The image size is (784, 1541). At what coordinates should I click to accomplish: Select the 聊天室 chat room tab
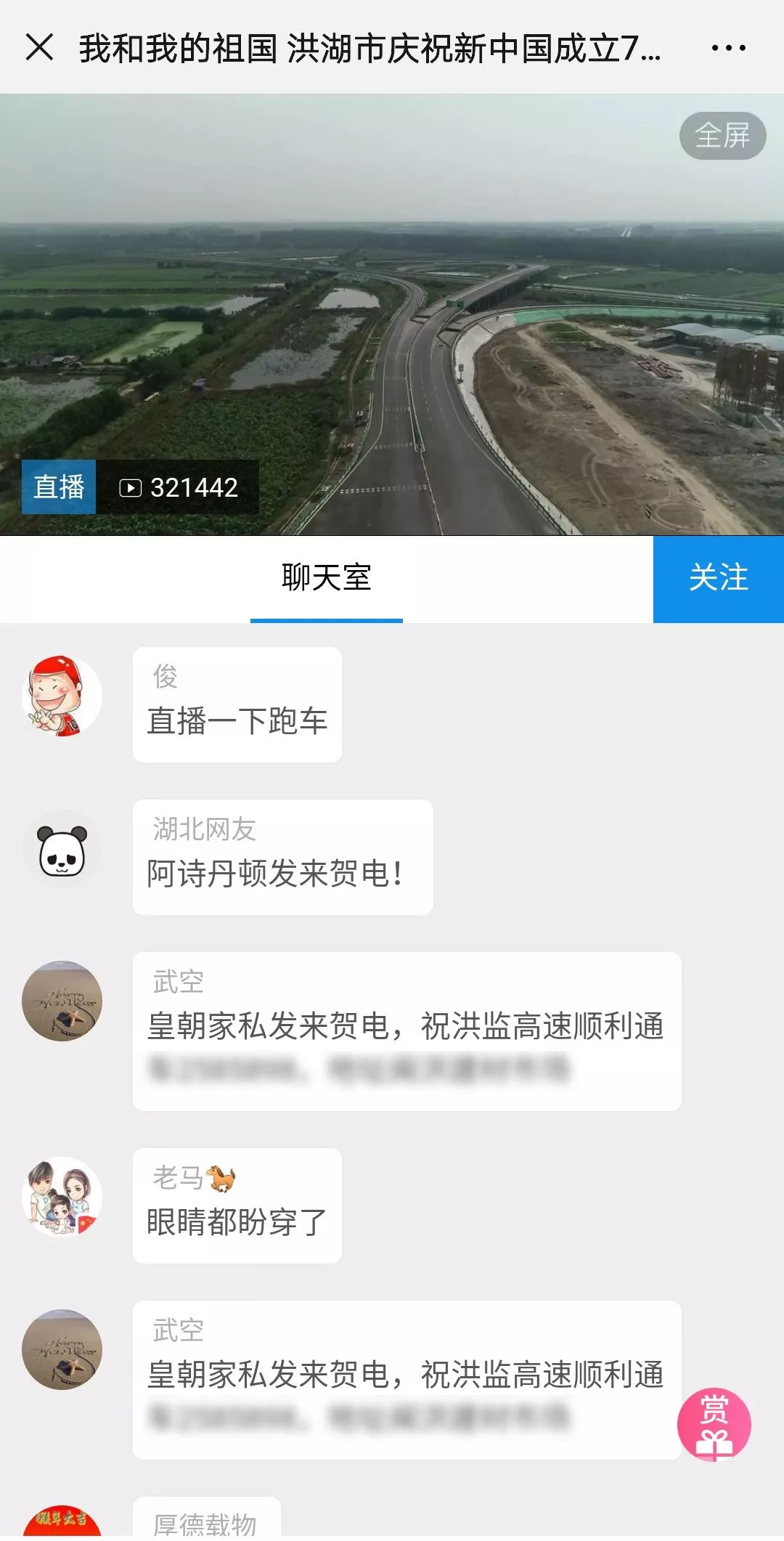[326, 579]
